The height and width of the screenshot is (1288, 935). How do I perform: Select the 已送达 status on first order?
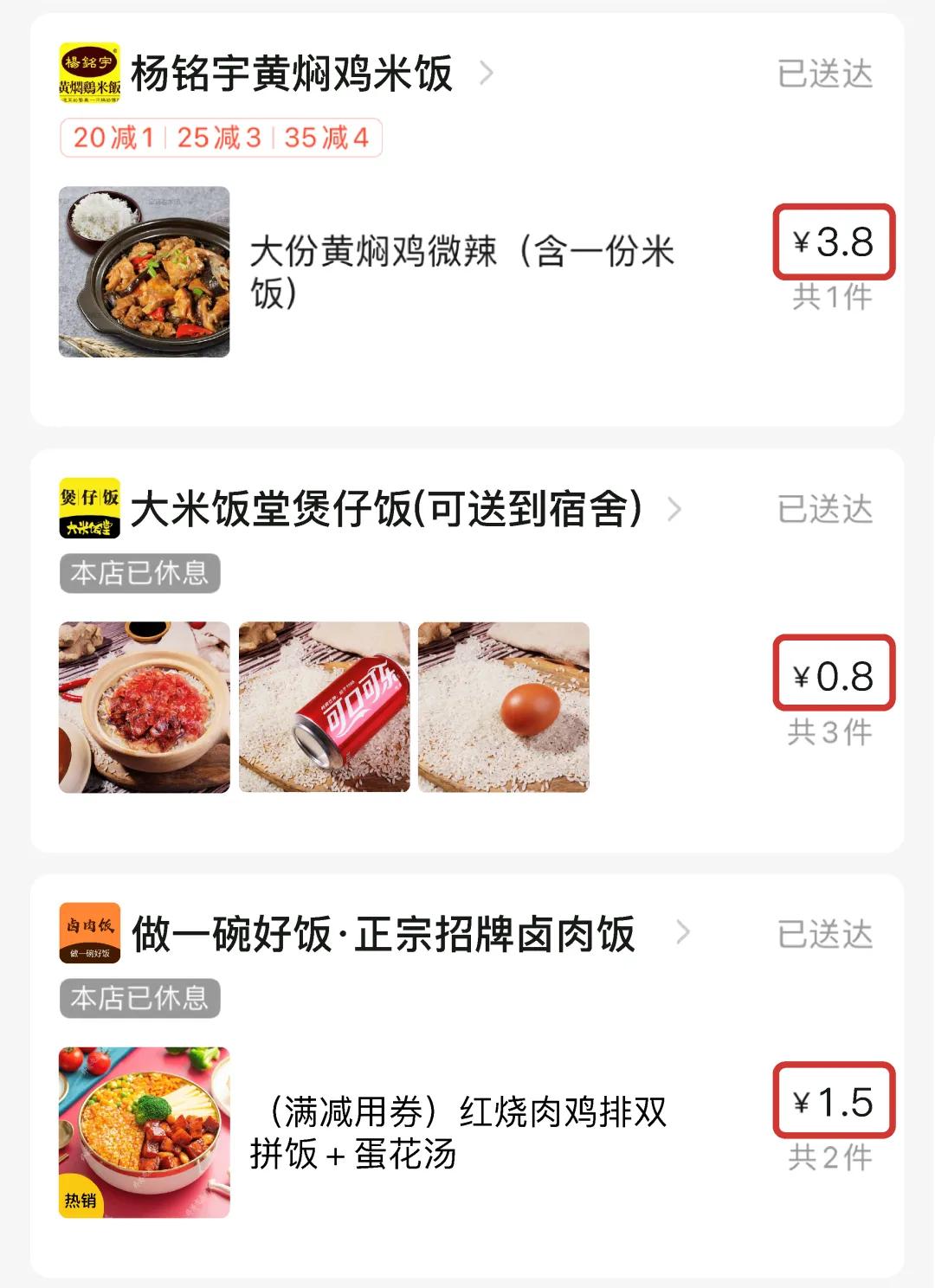tap(824, 76)
